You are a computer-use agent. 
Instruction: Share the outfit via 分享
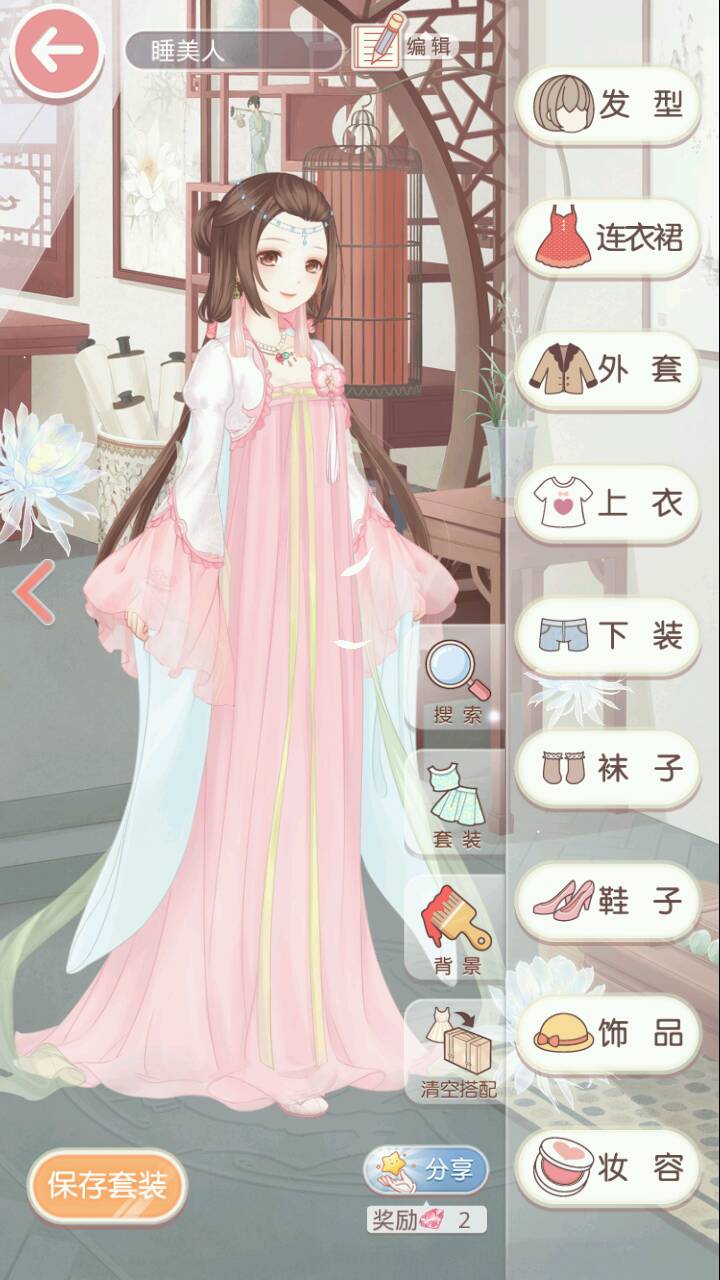[x=428, y=1171]
